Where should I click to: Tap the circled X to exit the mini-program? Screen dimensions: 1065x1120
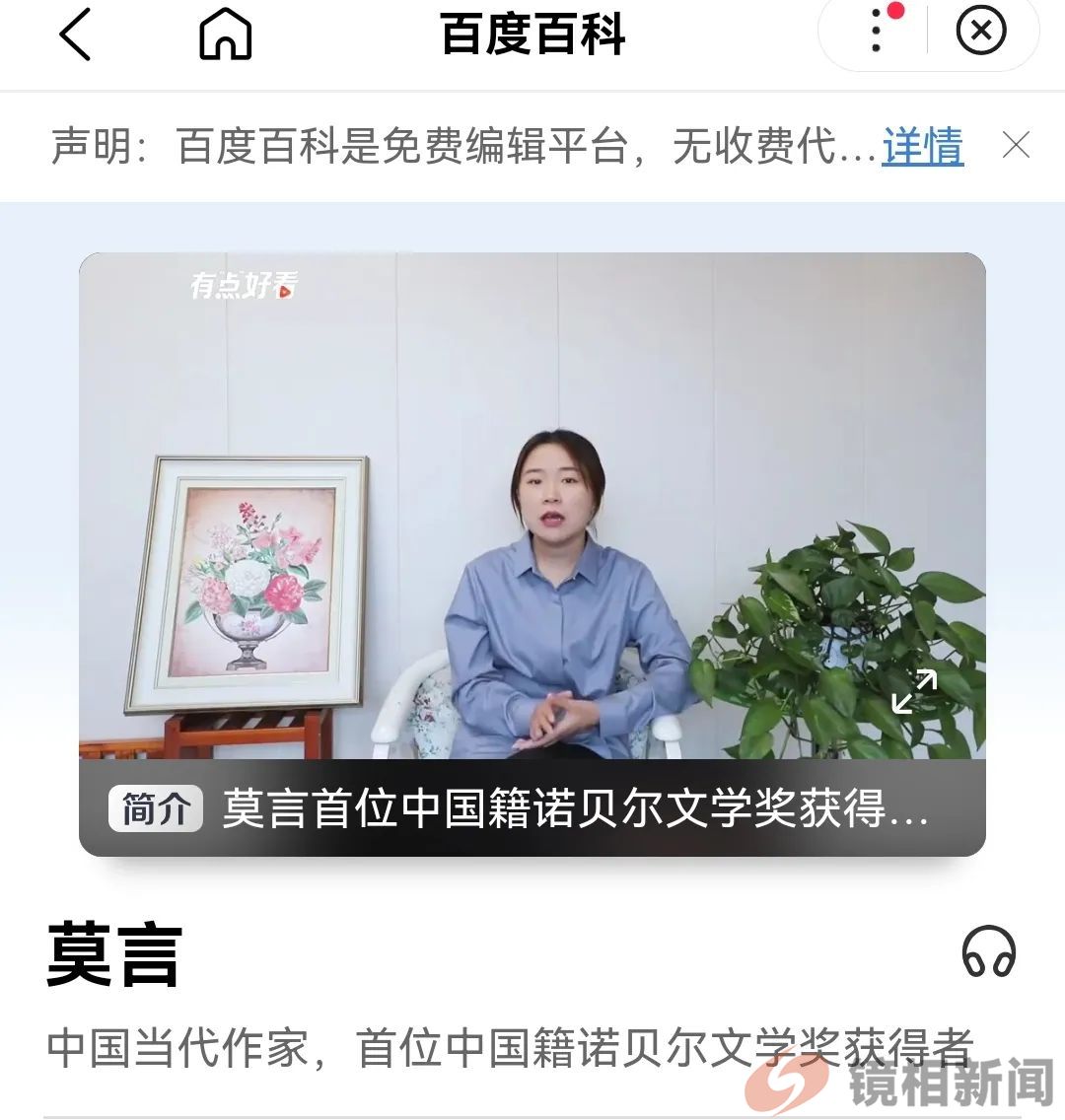[978, 33]
